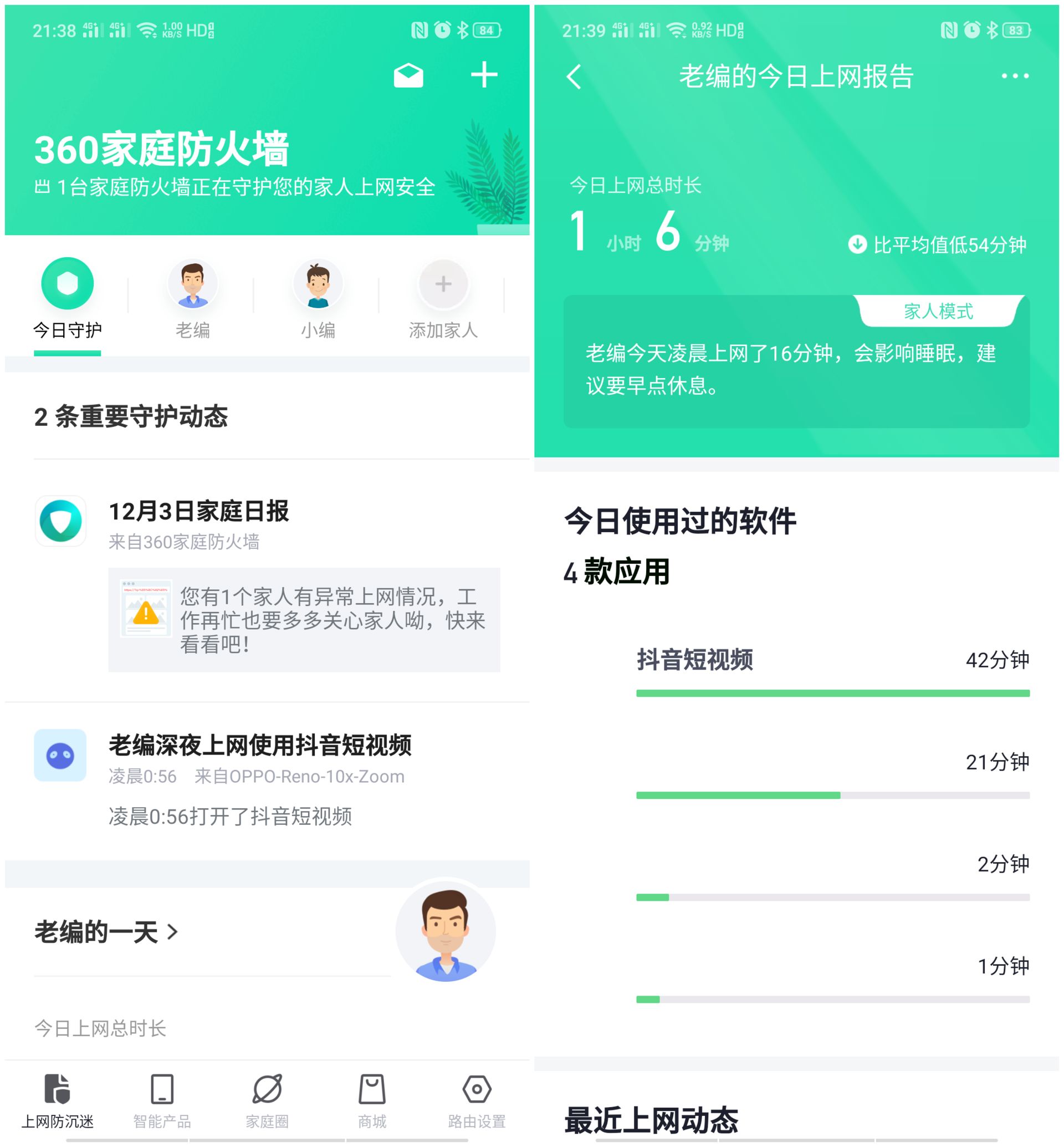Screen dimensions: 1064x1147
Task: Open the three-dot overflow menu
Action: point(1015,76)
